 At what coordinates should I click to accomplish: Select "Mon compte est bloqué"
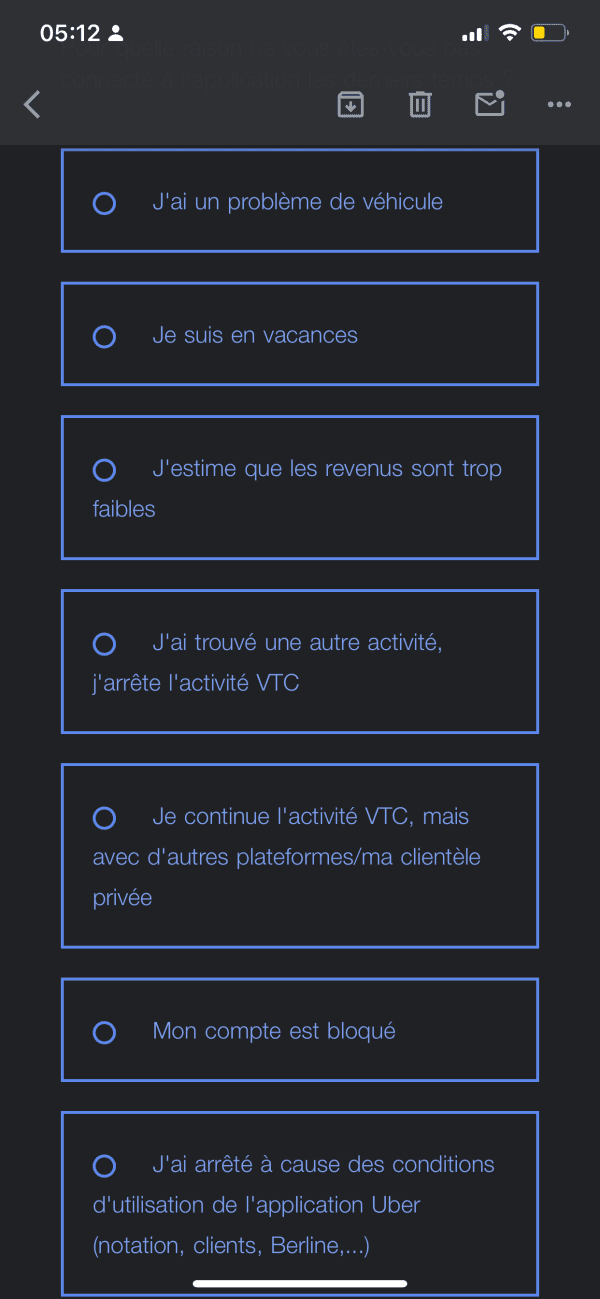click(300, 1030)
